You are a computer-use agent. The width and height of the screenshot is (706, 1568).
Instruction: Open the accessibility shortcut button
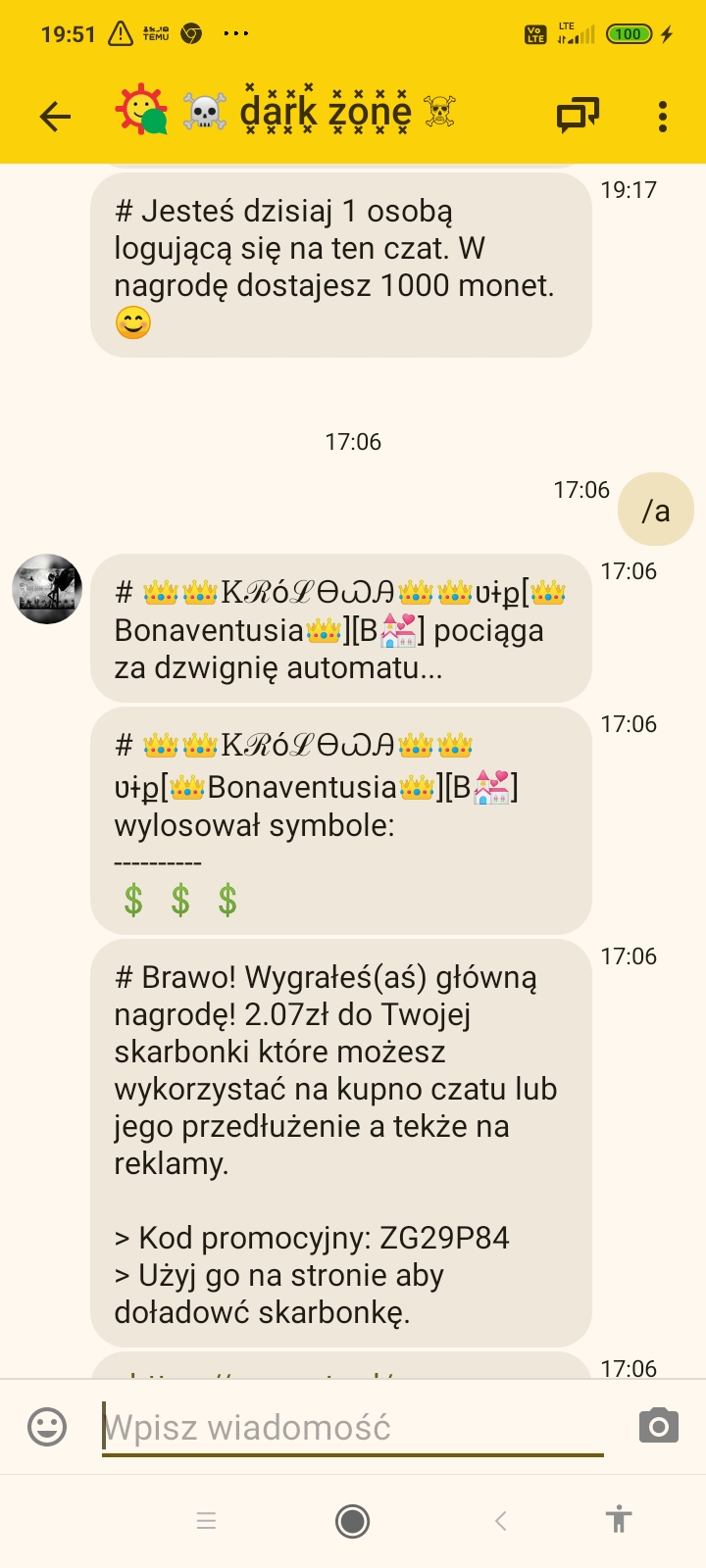tap(618, 1520)
